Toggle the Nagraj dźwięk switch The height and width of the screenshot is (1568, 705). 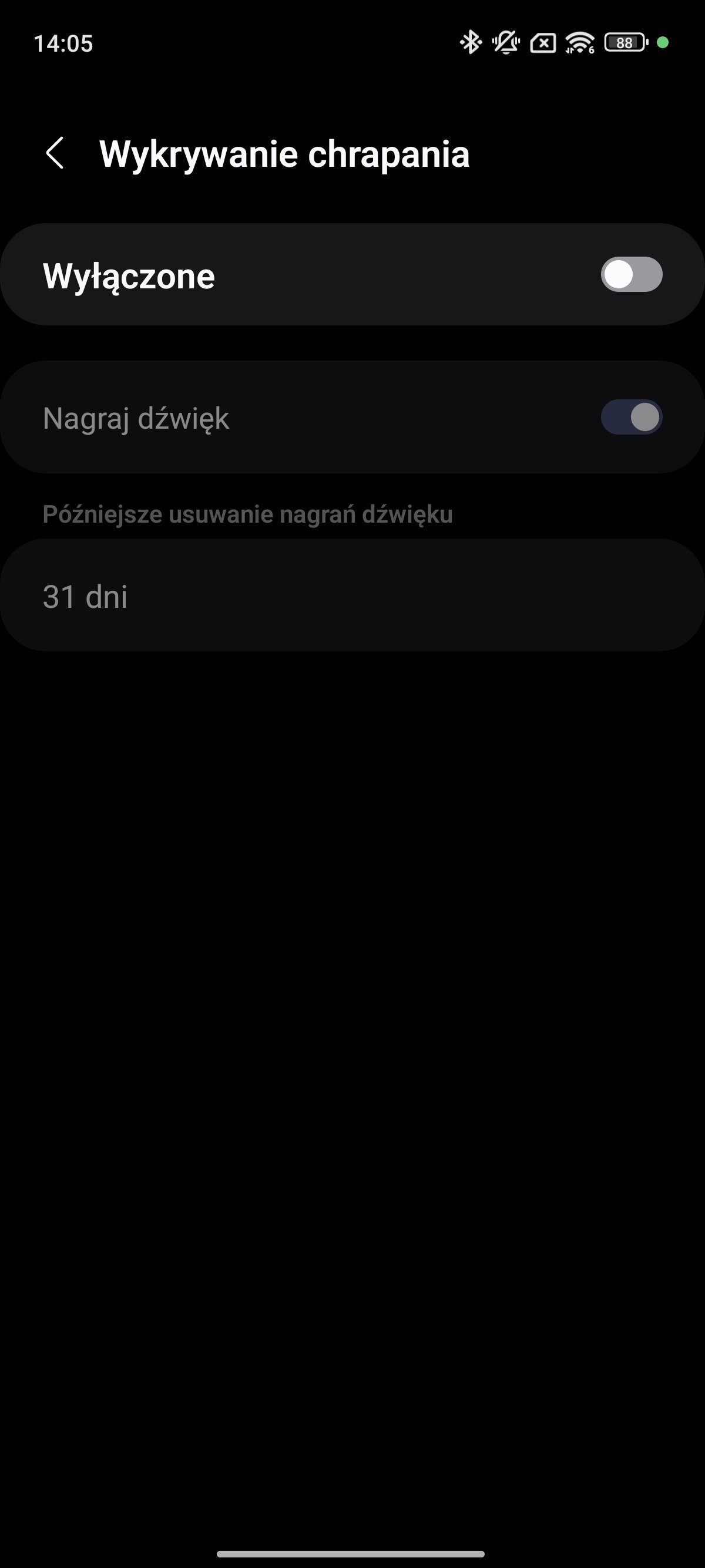click(632, 418)
